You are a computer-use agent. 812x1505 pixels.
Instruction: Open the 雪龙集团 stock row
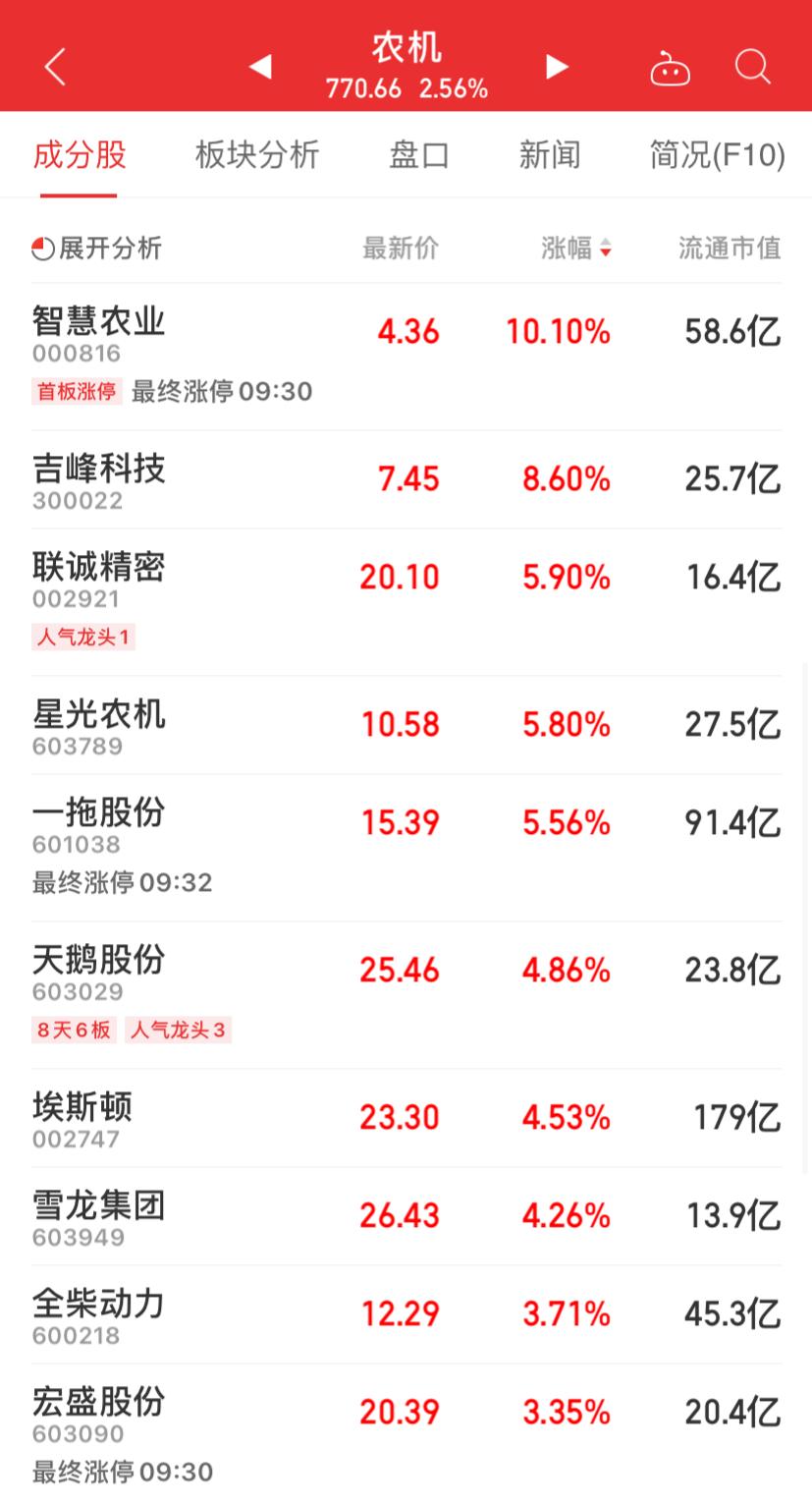pyautogui.click(x=406, y=1216)
